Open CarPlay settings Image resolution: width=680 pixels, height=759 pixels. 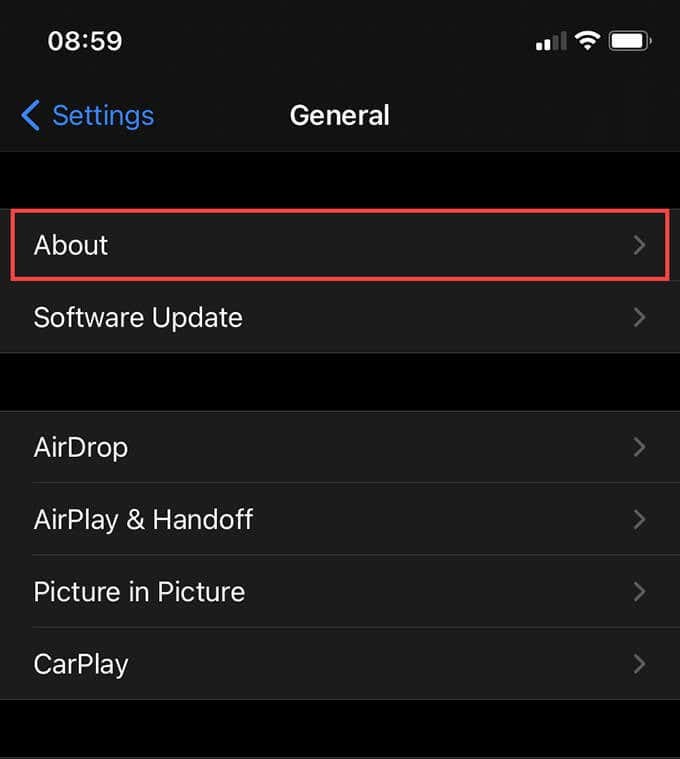tap(340, 664)
